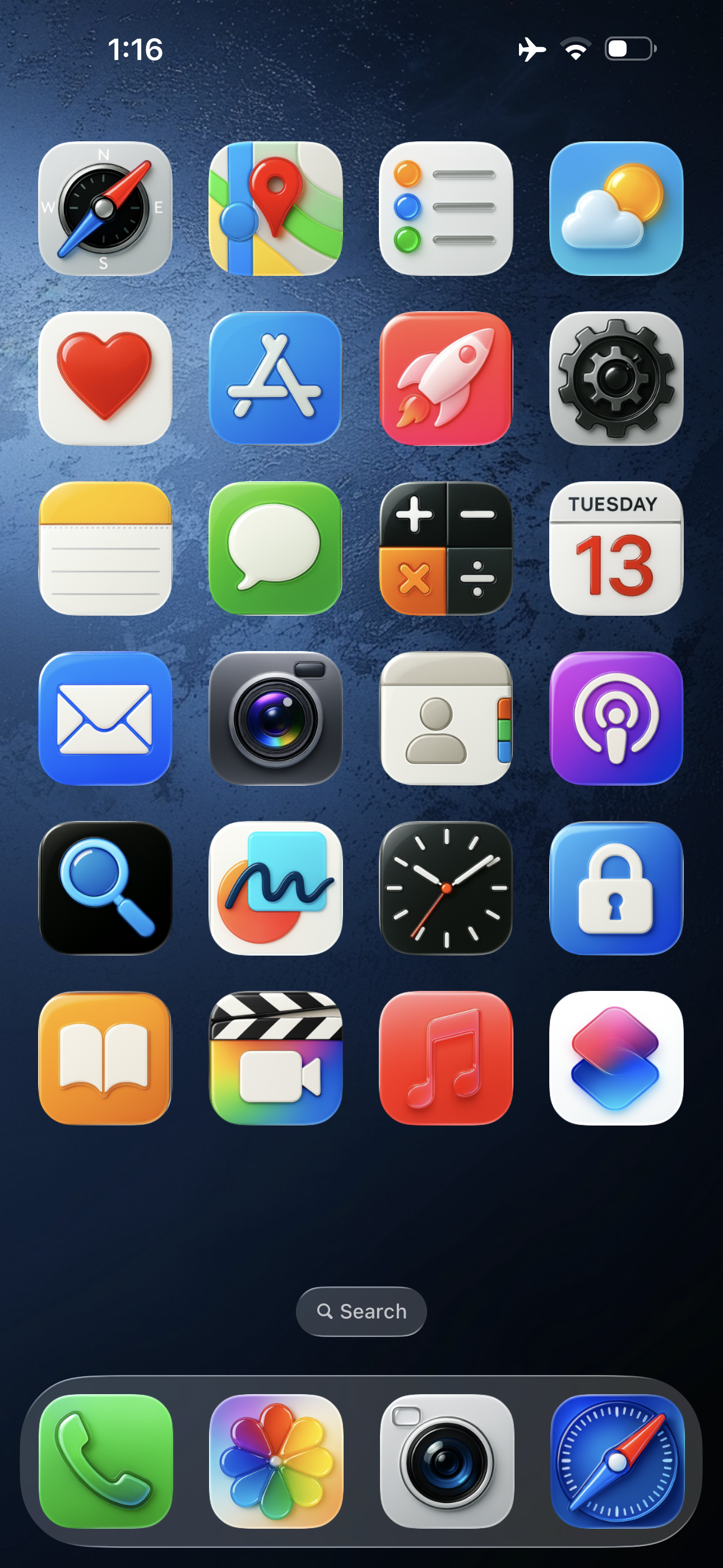Launch the Shortcuts app
723x1568 pixels.
(x=616, y=1058)
